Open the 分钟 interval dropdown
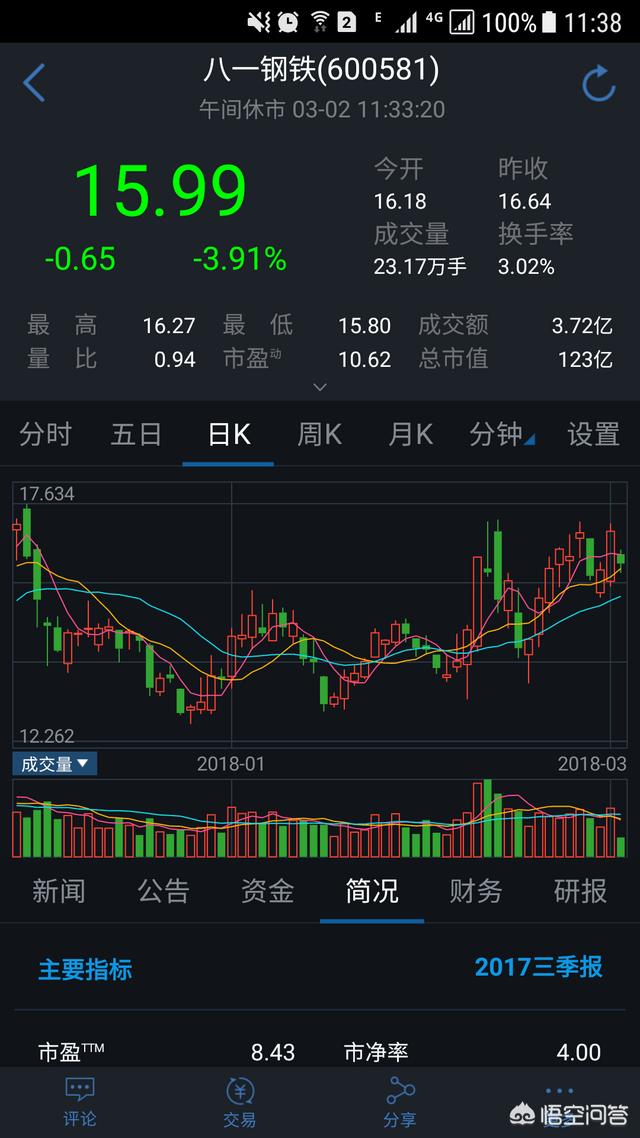Image resolution: width=640 pixels, height=1138 pixels. click(502, 435)
